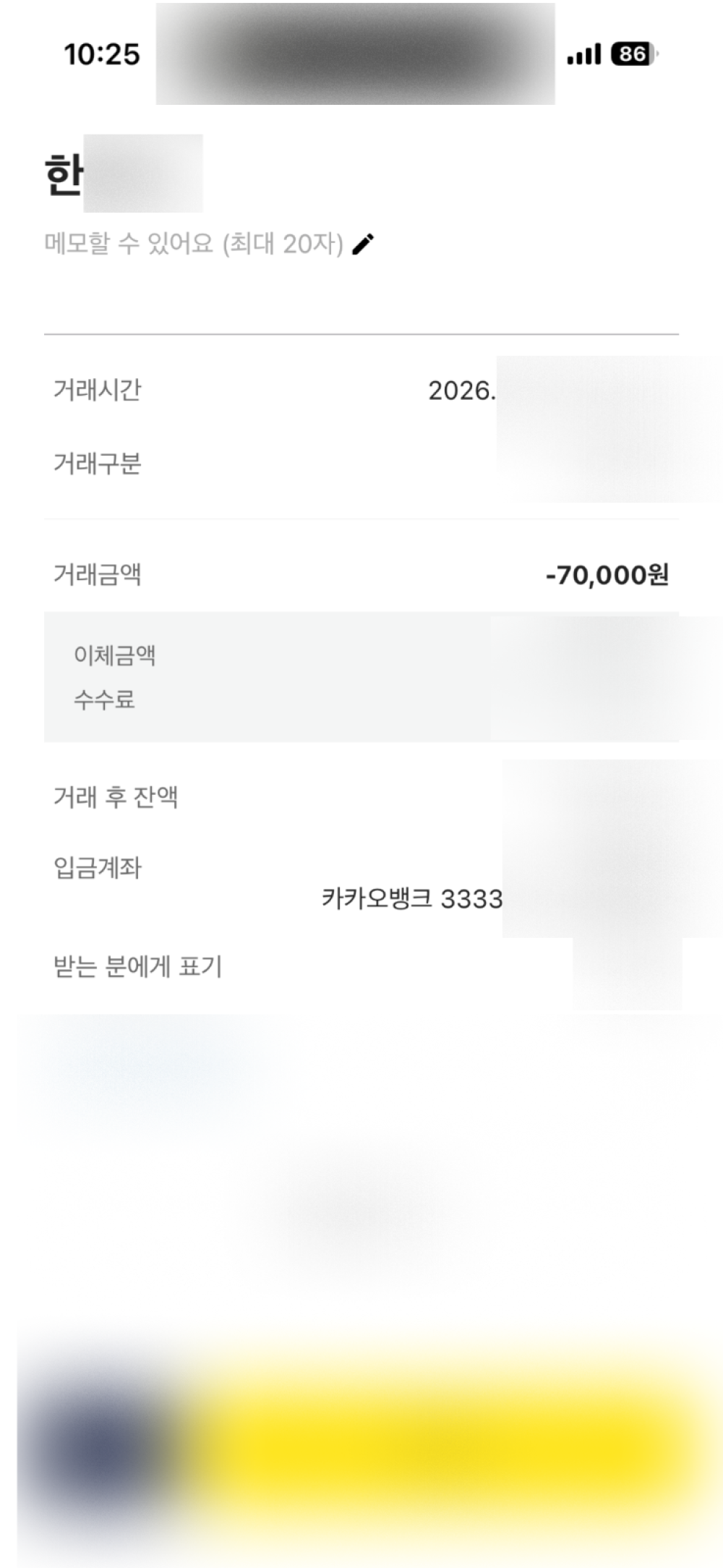723x1568 pixels.
Task: Tap the pencil icon to edit memo
Action: click(x=363, y=244)
